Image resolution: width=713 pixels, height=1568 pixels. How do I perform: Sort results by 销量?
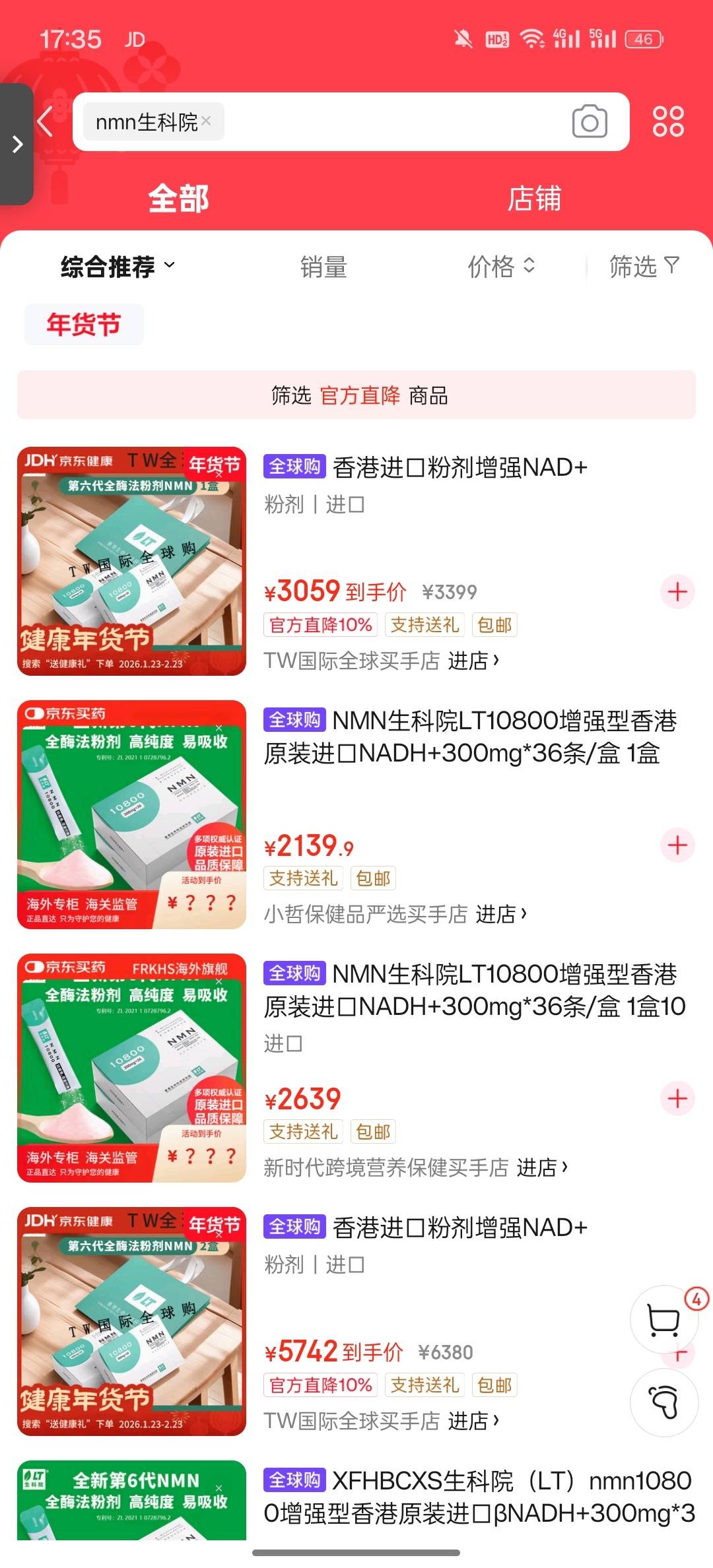coord(323,267)
